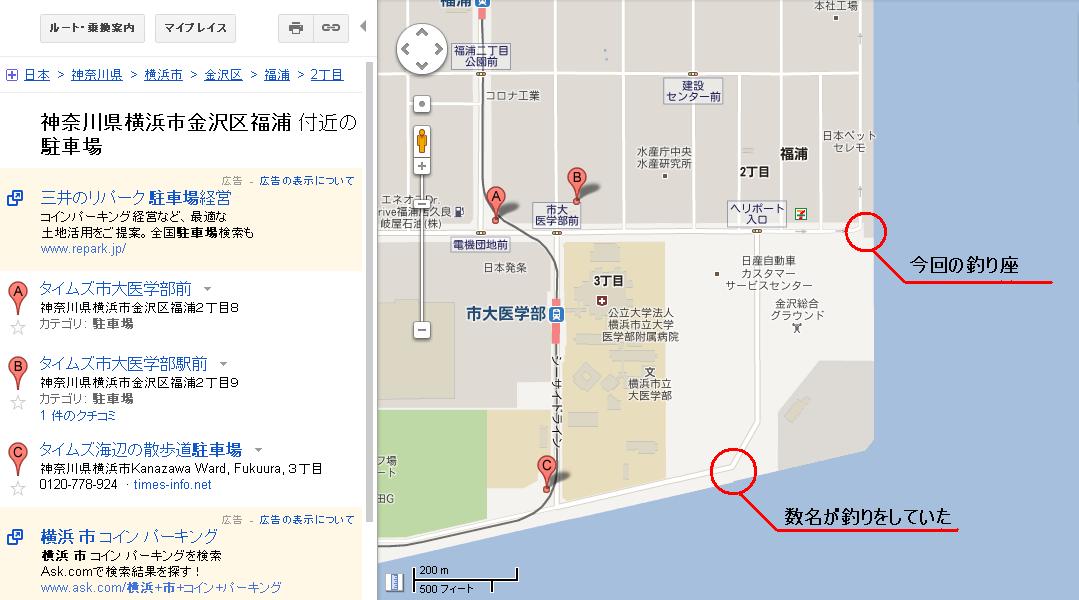The image size is (1079, 600).
Task: Collapse the side panel with the arrow
Action: click(x=362, y=27)
